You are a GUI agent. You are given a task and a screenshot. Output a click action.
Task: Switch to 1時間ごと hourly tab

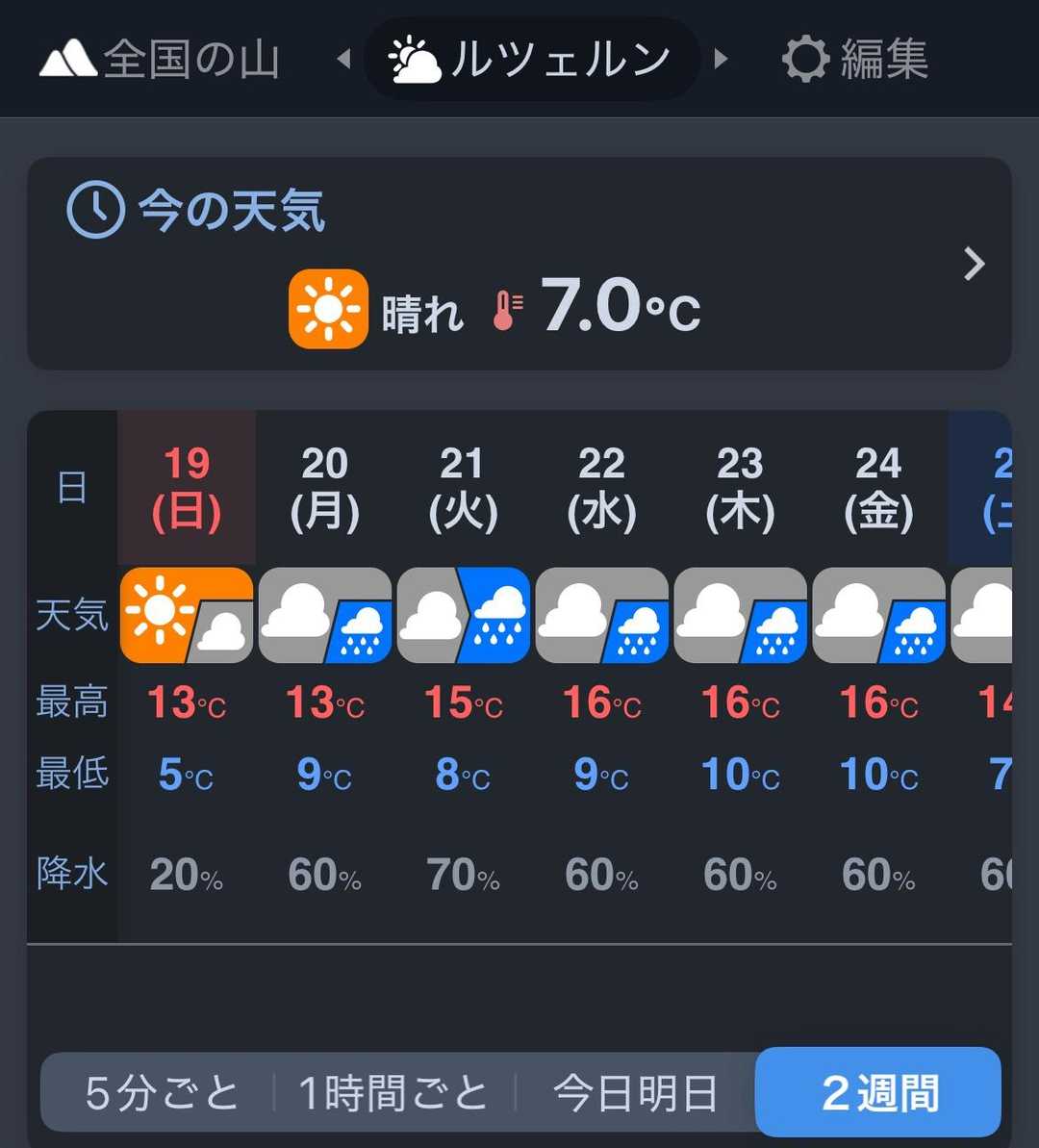(393, 1093)
